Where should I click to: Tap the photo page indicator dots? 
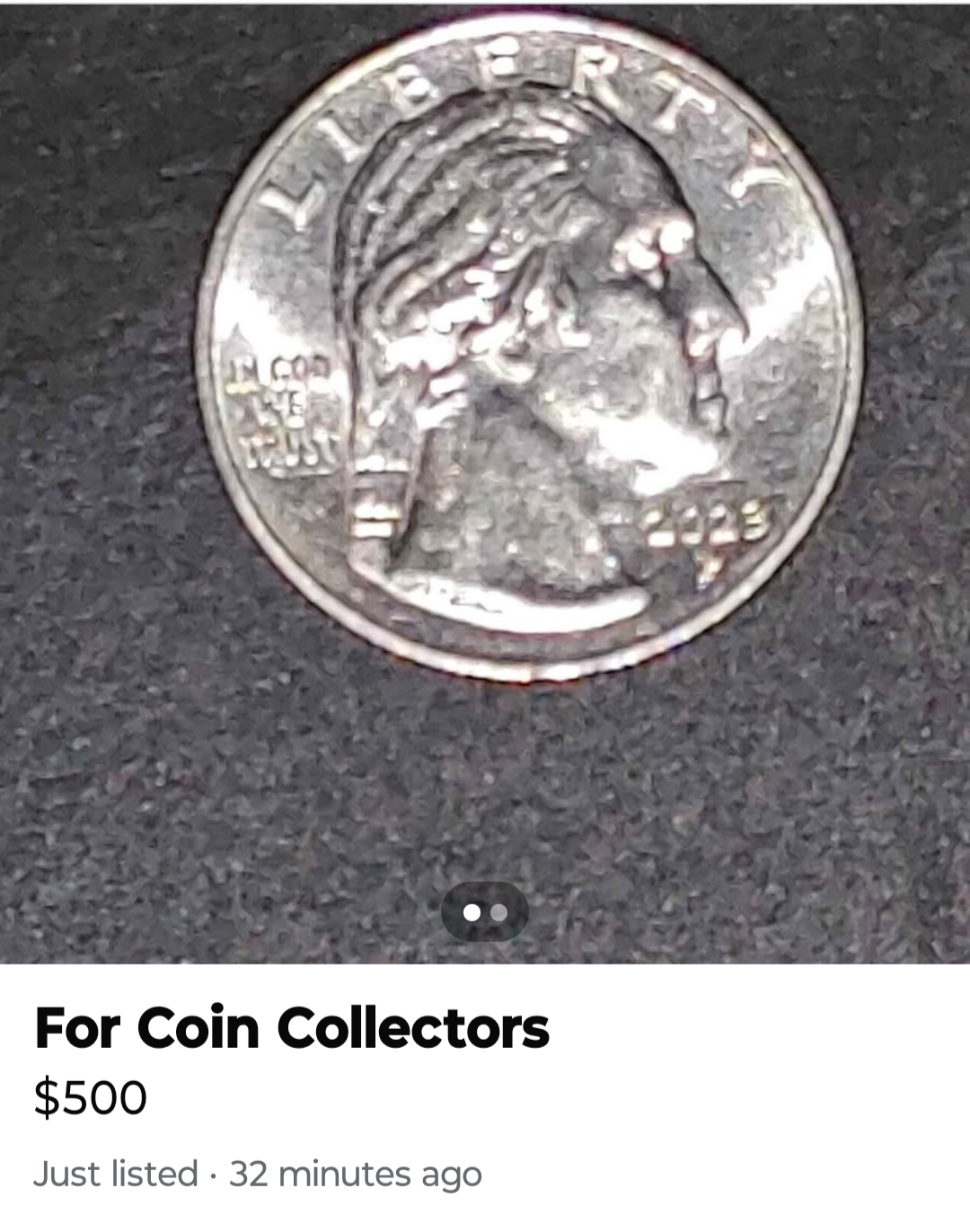[x=485, y=912]
